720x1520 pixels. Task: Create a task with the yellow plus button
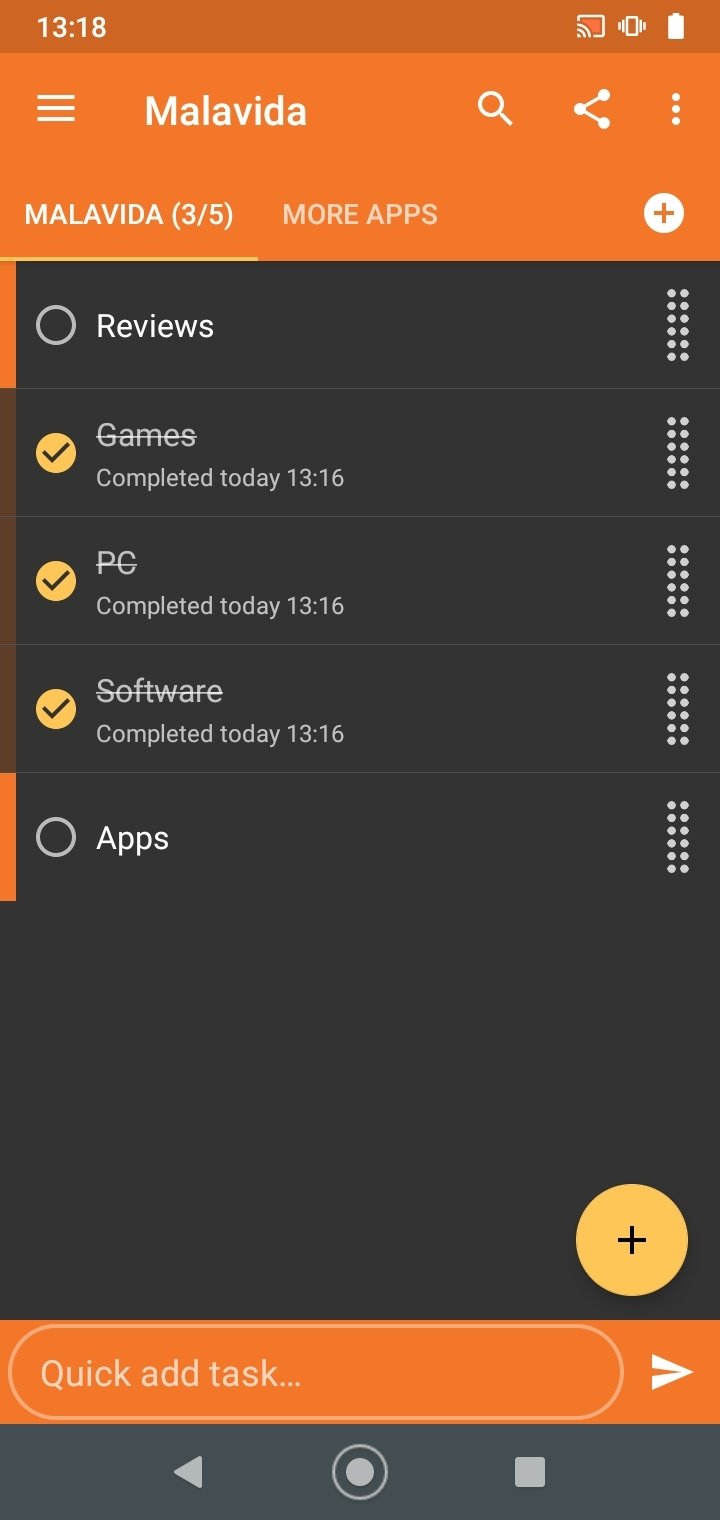click(632, 1240)
